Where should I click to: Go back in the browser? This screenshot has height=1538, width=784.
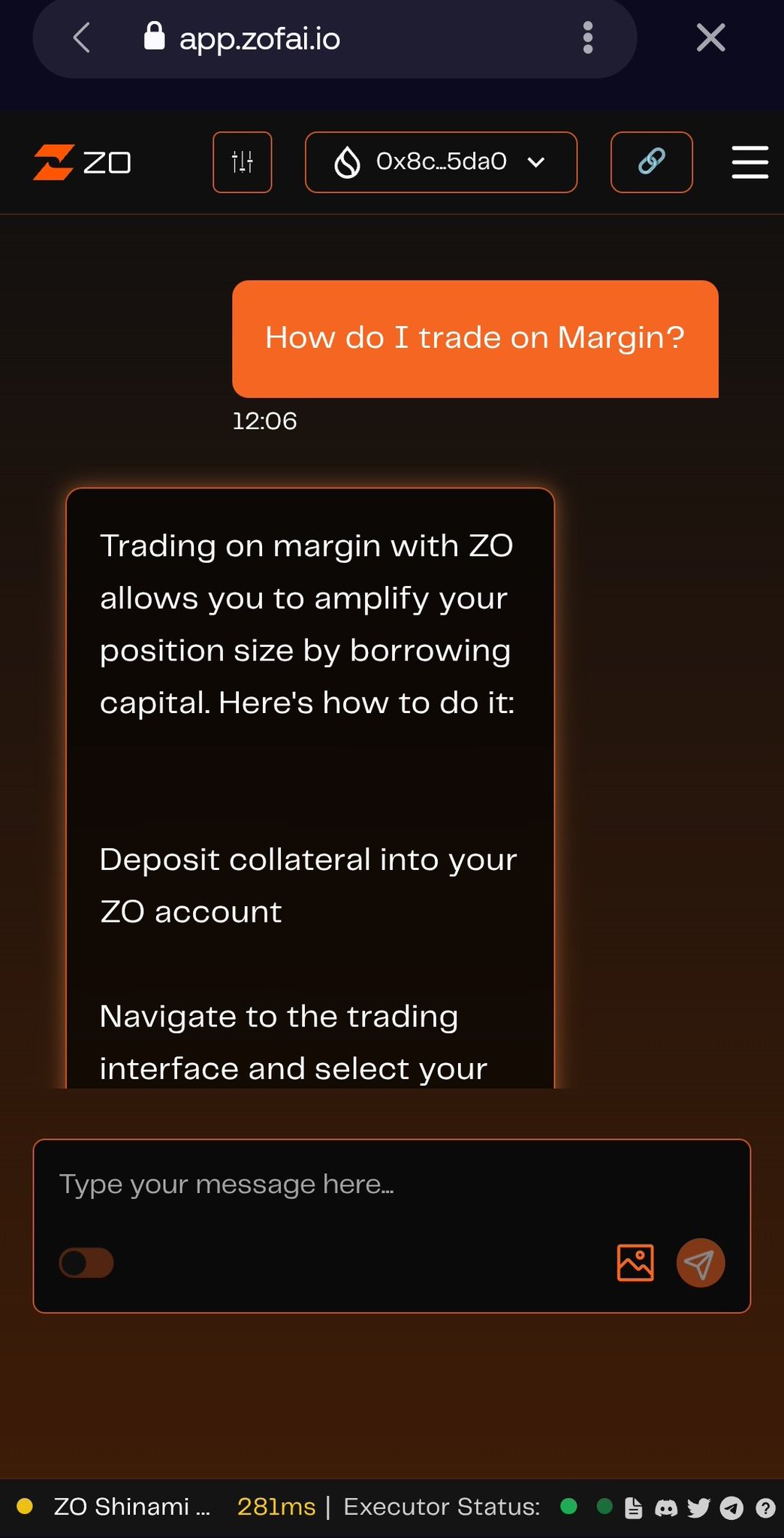82,38
